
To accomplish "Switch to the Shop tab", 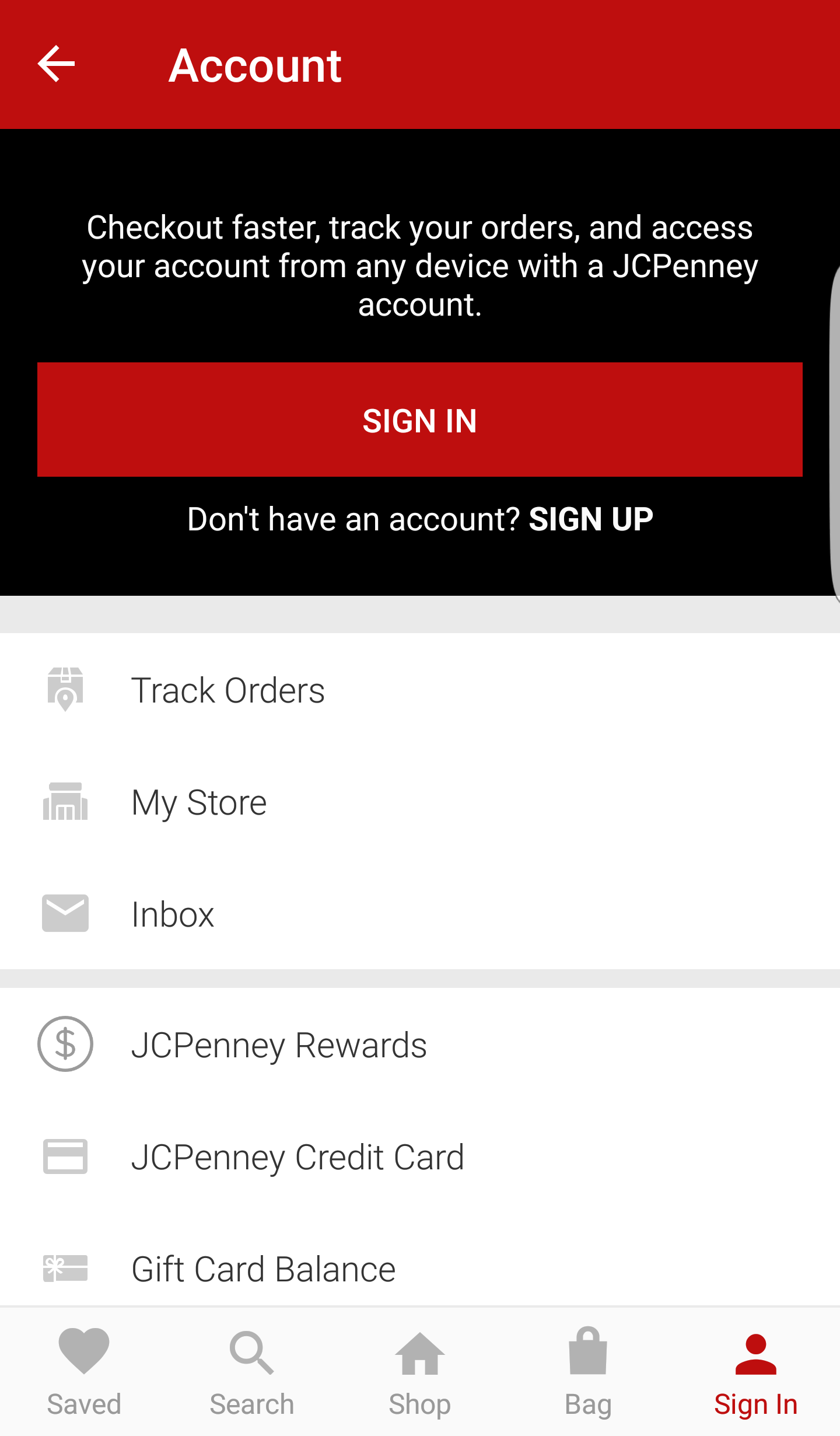I will click(x=420, y=1372).
